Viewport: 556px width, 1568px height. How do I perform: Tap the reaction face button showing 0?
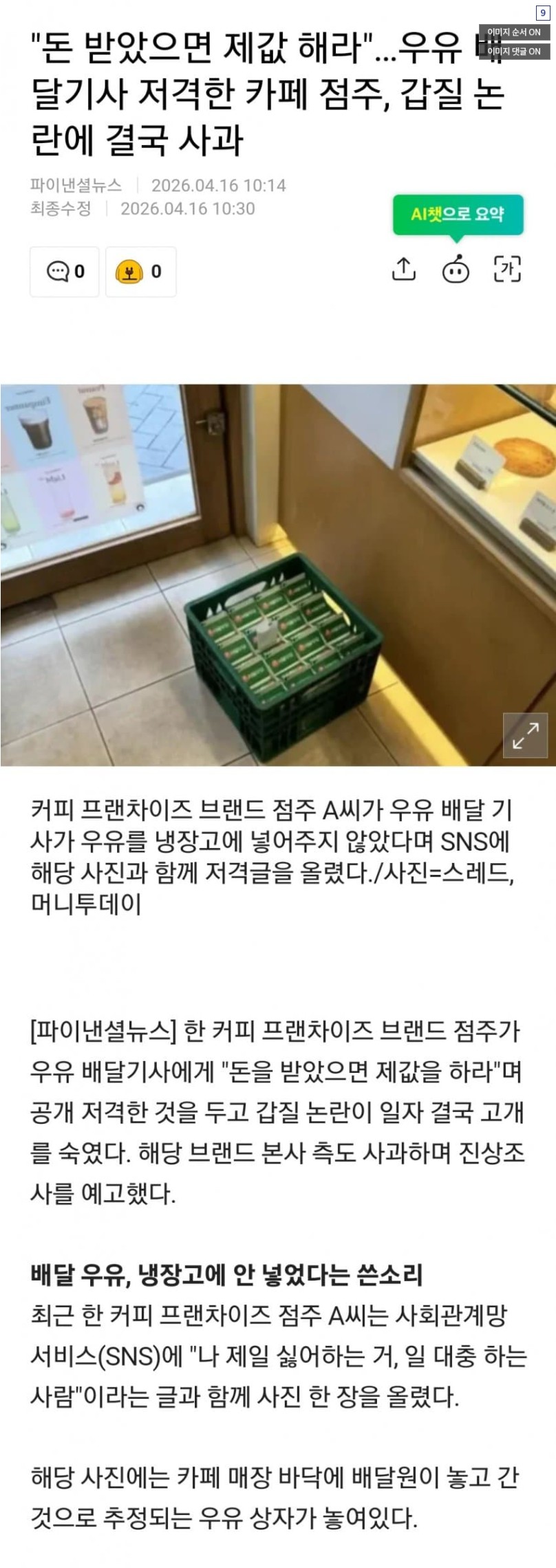tap(140, 272)
